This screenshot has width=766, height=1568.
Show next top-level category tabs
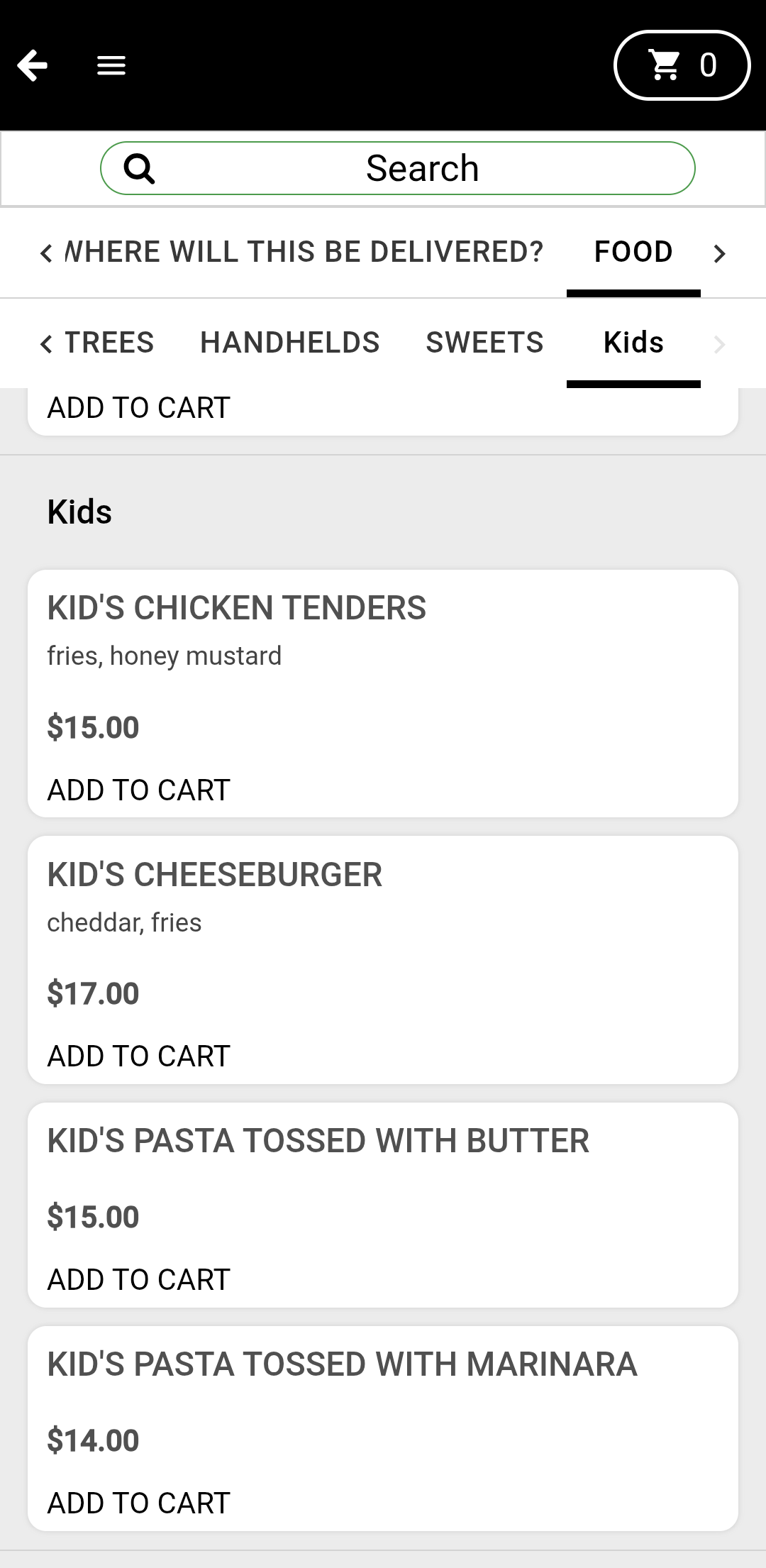[719, 253]
